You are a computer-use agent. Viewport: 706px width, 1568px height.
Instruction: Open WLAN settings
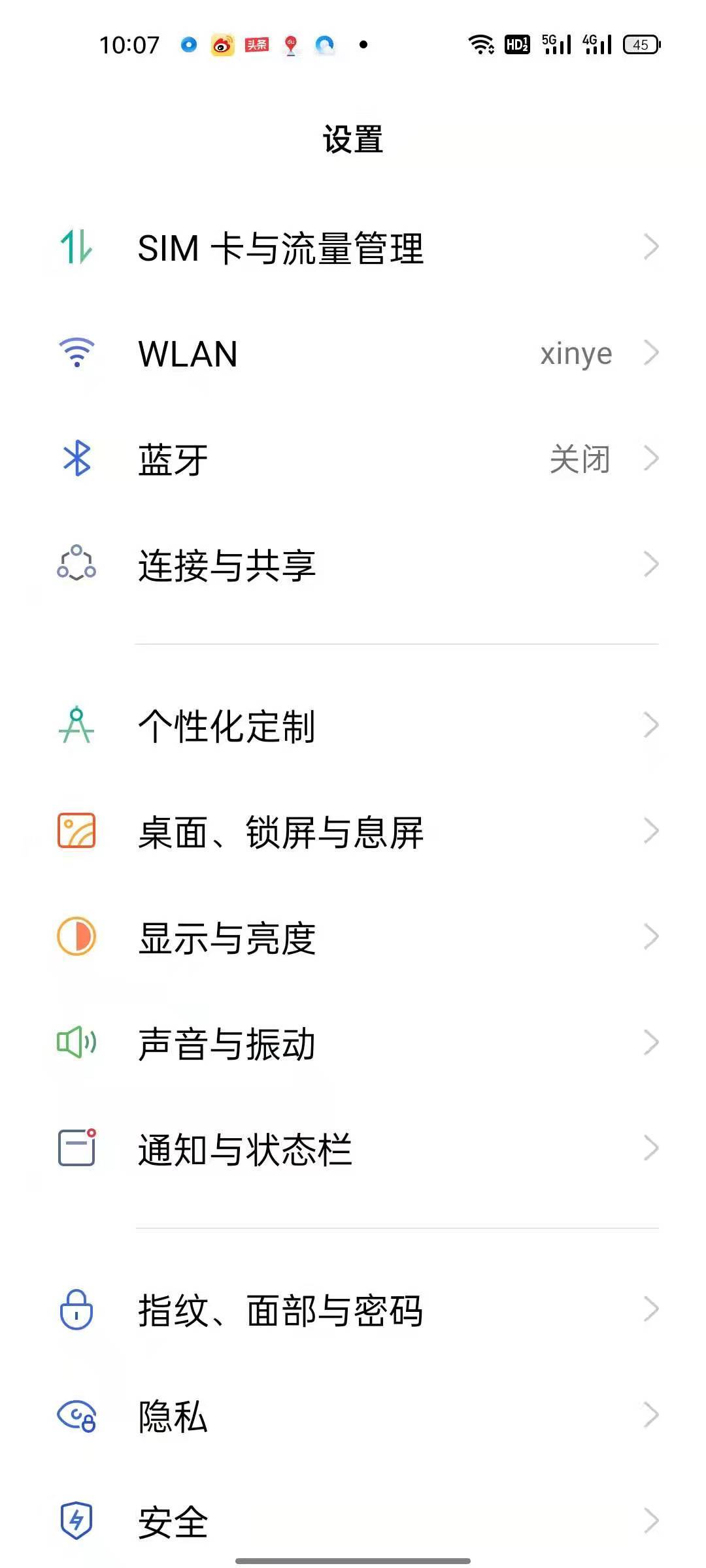tap(188, 354)
